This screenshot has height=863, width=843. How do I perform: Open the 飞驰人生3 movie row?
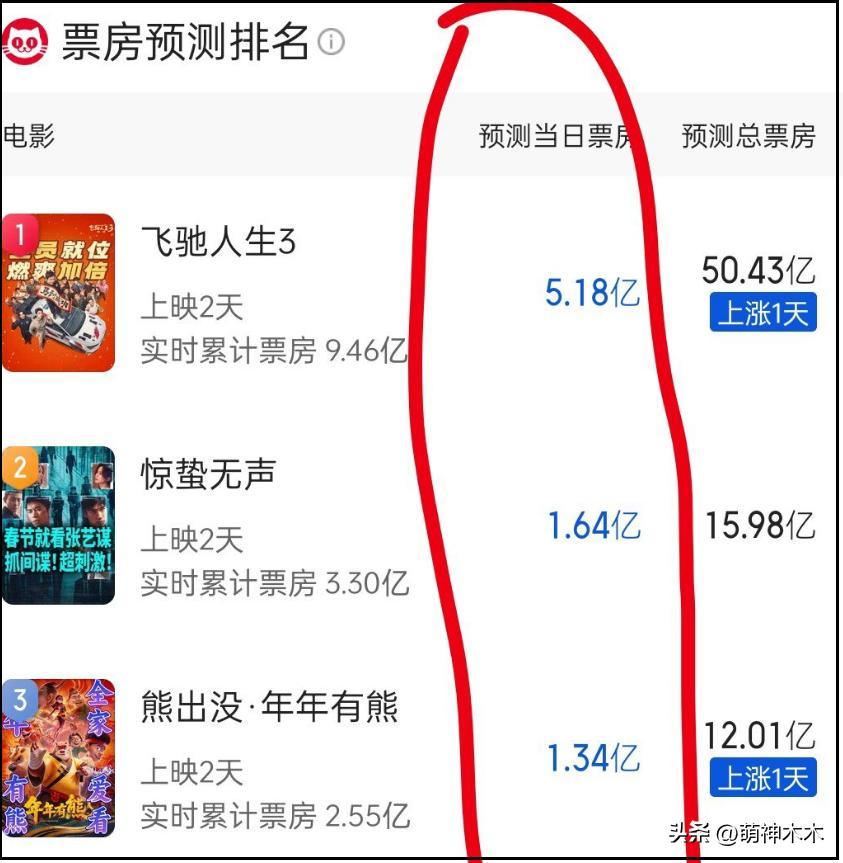pos(219,243)
